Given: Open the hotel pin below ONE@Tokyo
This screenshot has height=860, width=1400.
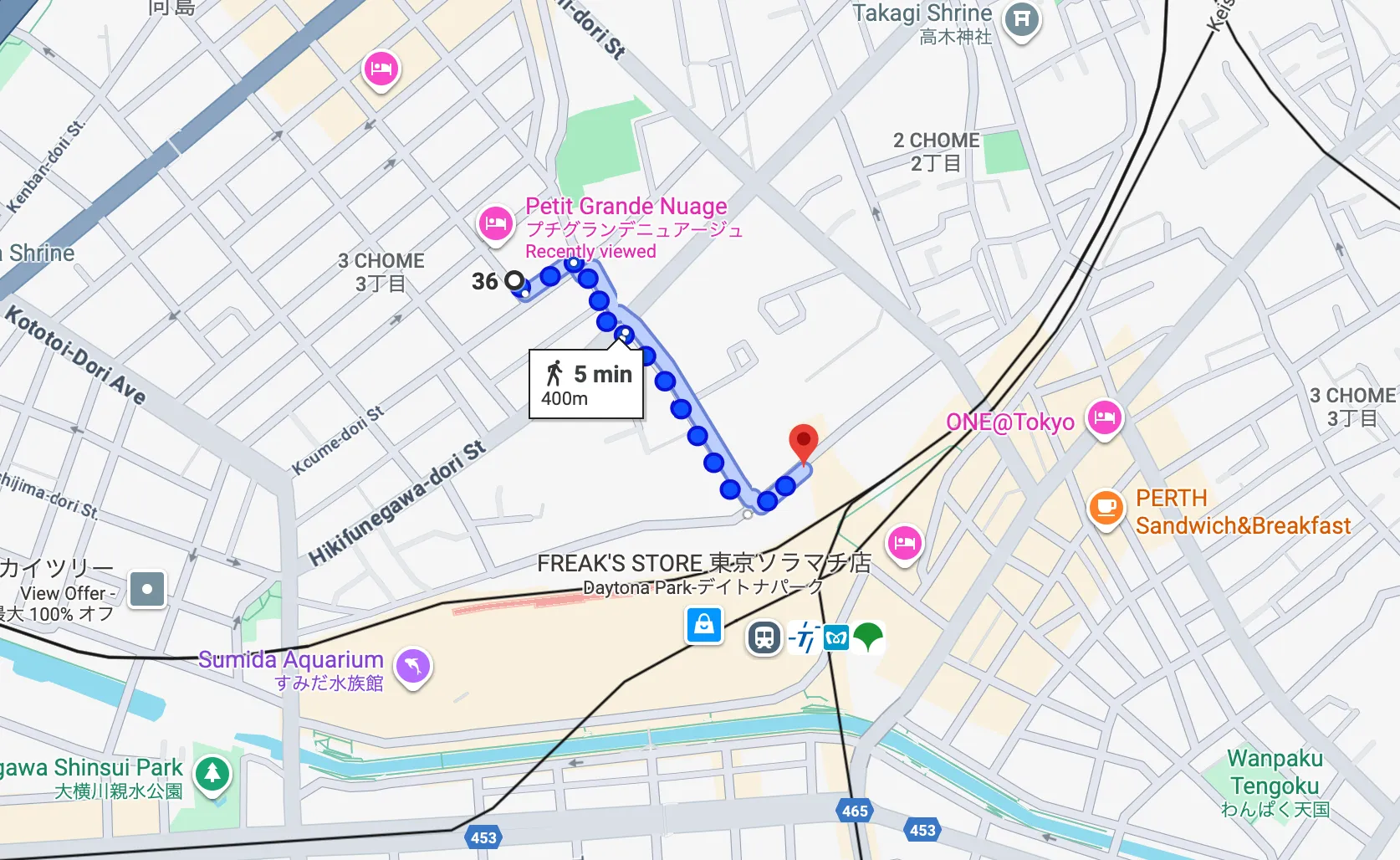Looking at the screenshot, I should [x=904, y=543].
